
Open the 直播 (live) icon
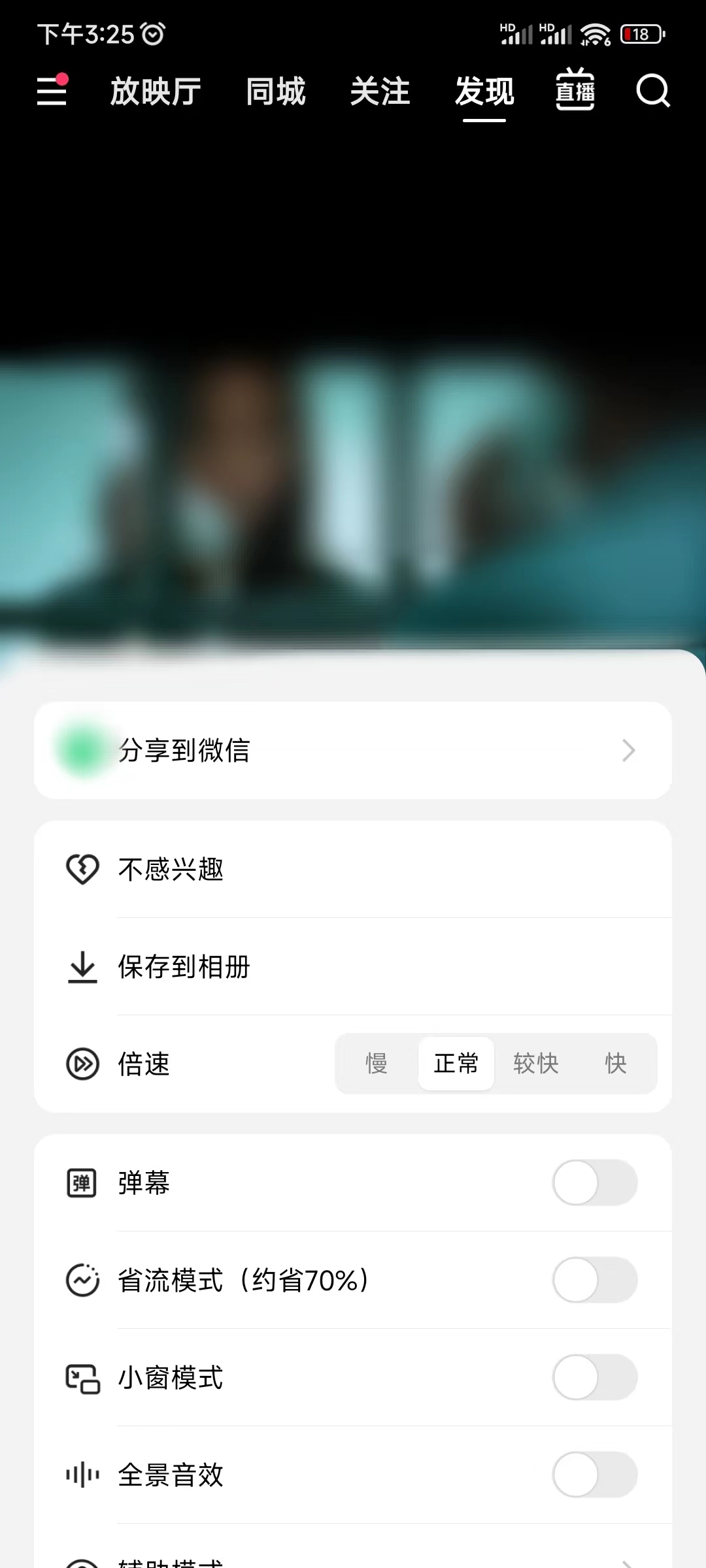point(575,91)
